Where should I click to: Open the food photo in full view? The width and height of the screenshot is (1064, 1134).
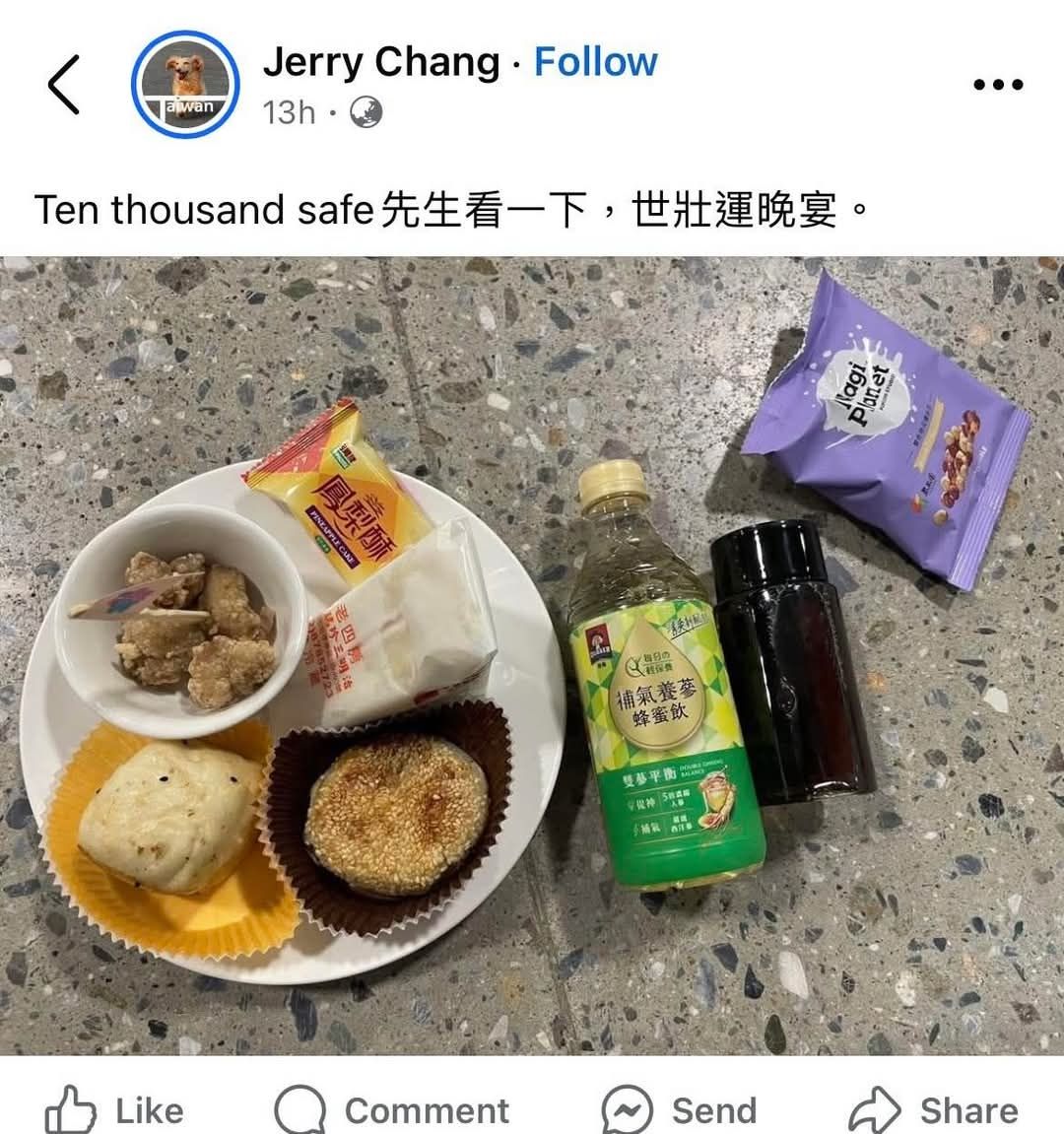532,655
